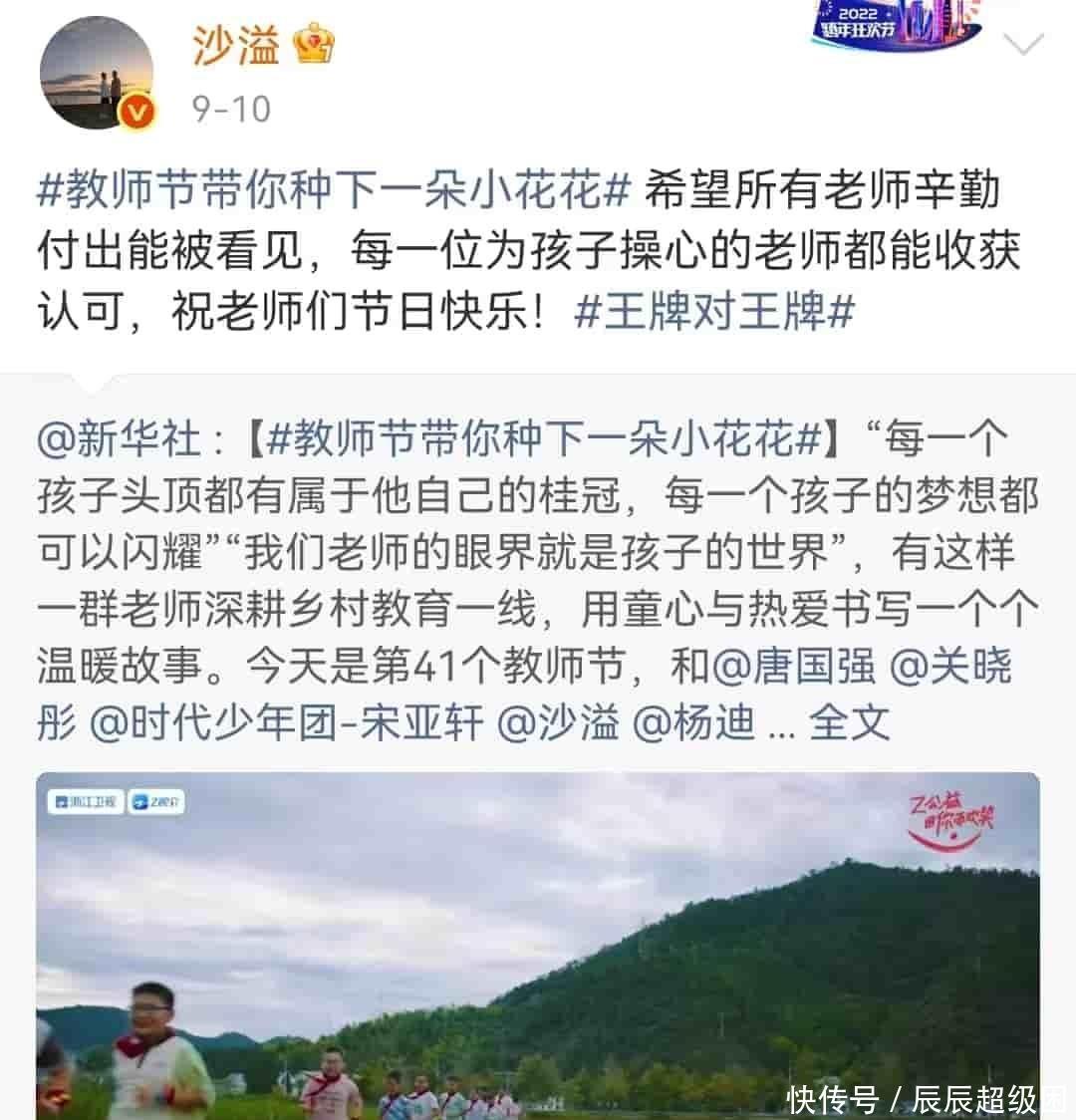Expand the full text via 全文
Image resolution: width=1076 pixels, height=1120 pixels.
[x=849, y=722]
